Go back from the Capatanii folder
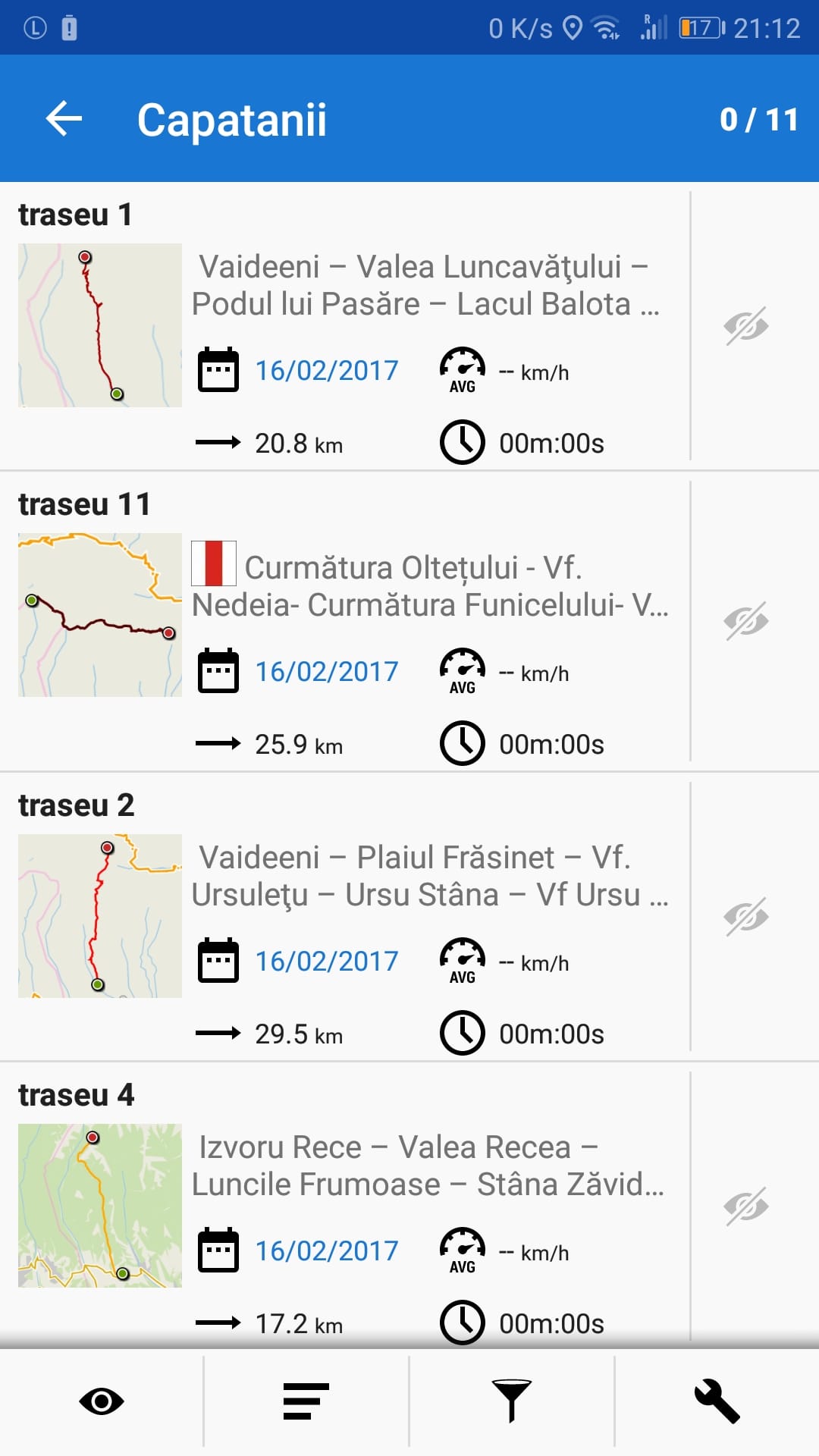The image size is (819, 1456). (64, 119)
